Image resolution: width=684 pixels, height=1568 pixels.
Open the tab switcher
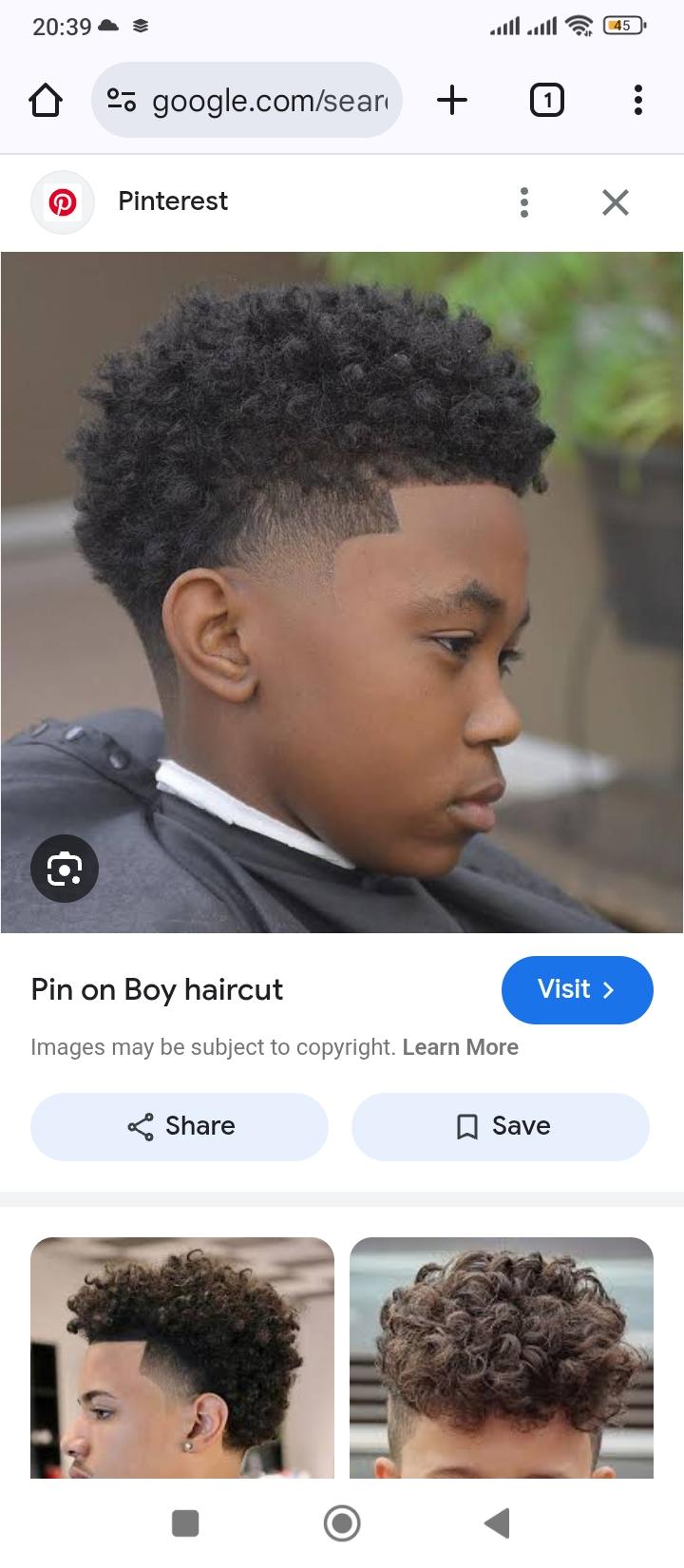pyautogui.click(x=546, y=100)
